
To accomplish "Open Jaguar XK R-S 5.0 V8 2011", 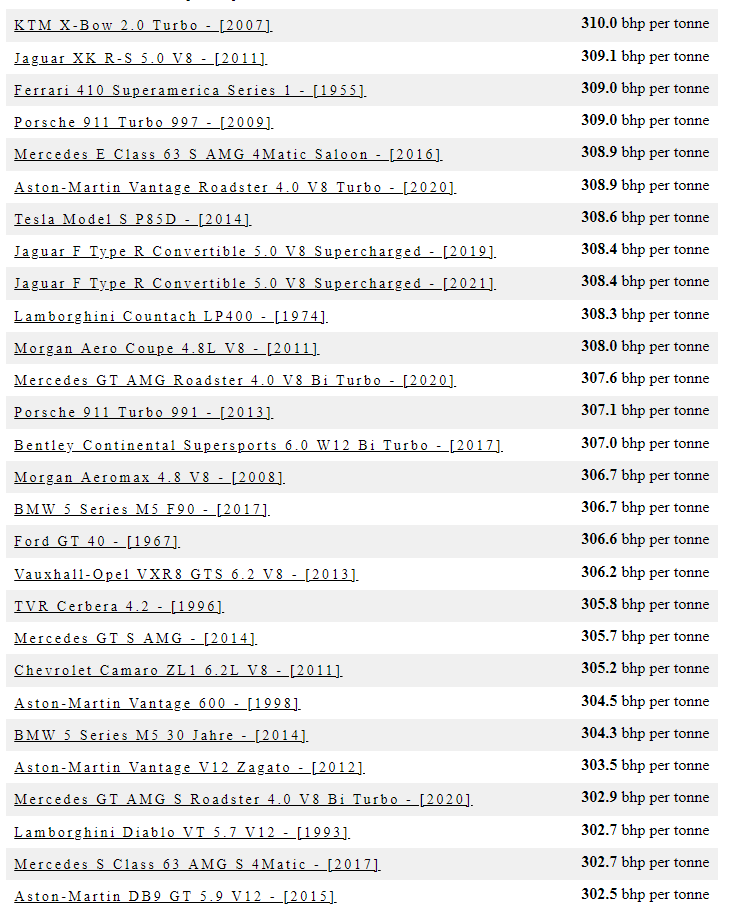I will [140, 58].
